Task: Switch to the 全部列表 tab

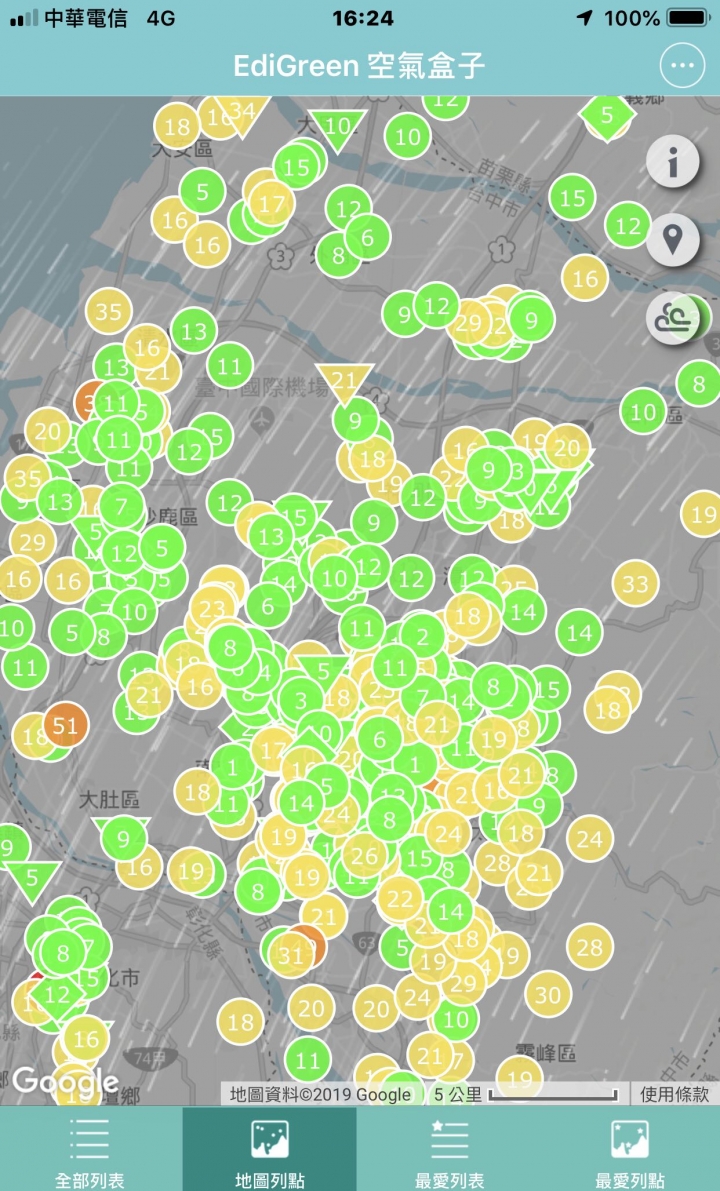Action: point(90,1148)
